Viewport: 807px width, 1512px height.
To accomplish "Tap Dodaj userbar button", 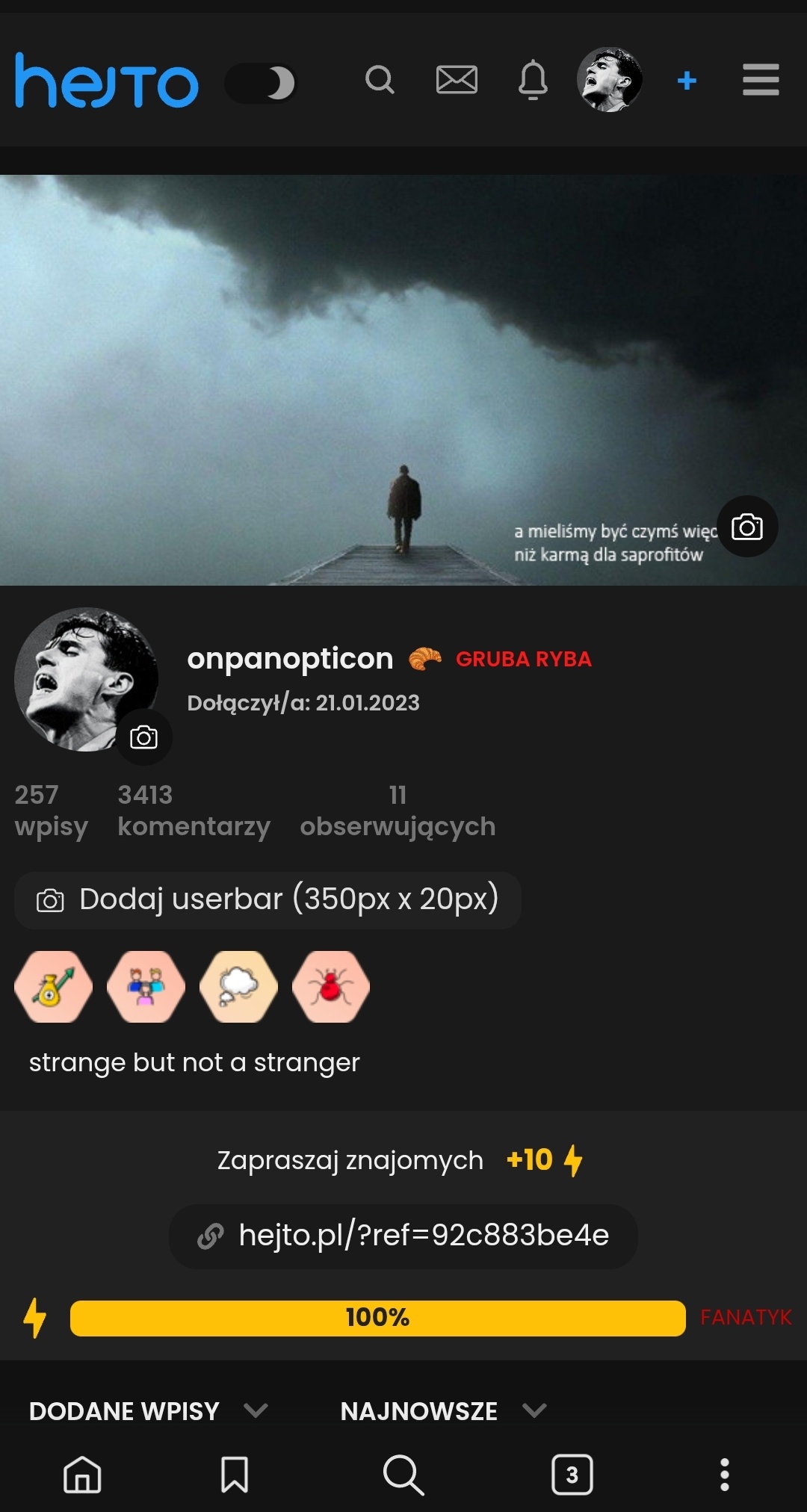I will 268,900.
